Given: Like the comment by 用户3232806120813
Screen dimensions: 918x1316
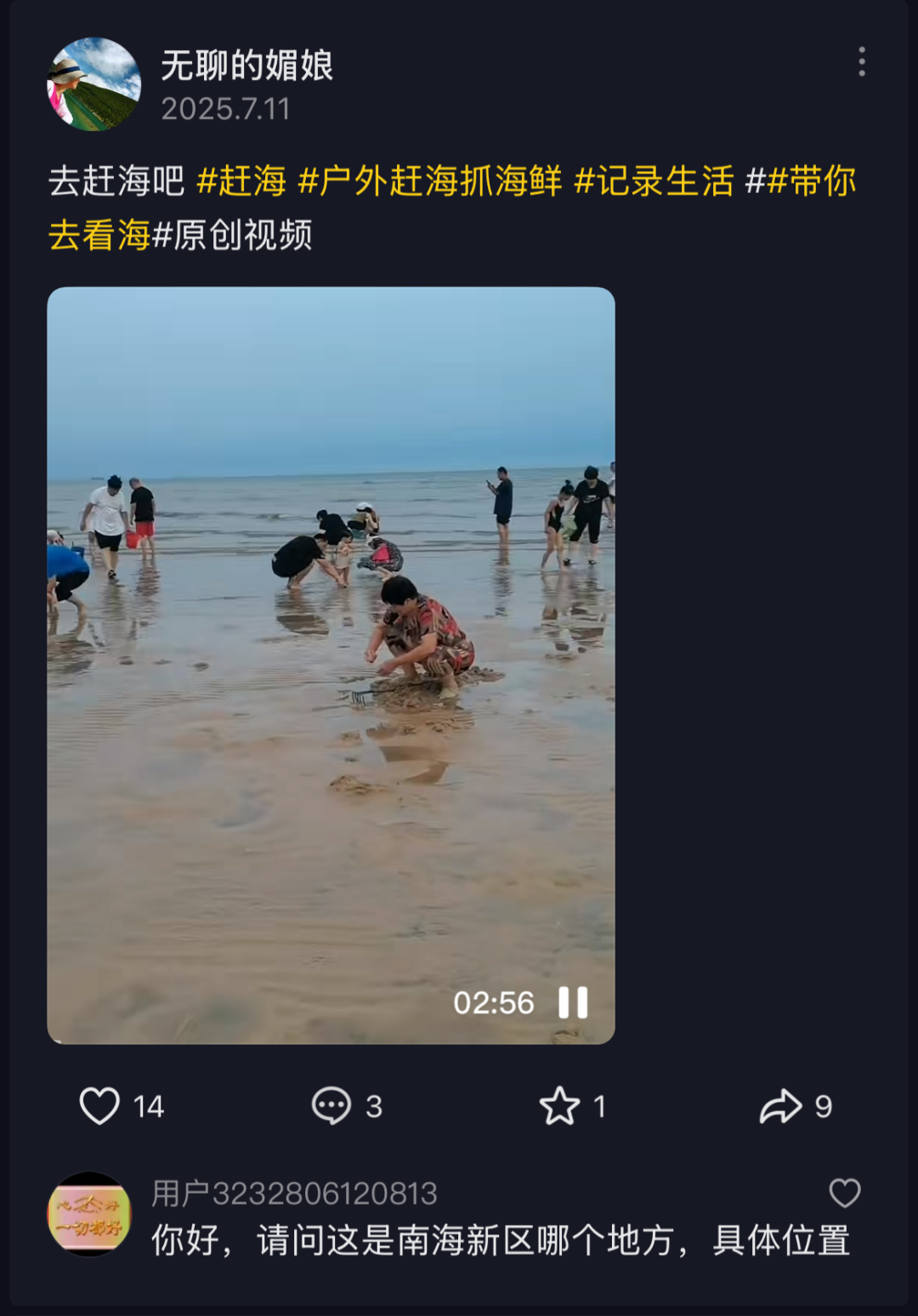Looking at the screenshot, I should pos(844,1193).
